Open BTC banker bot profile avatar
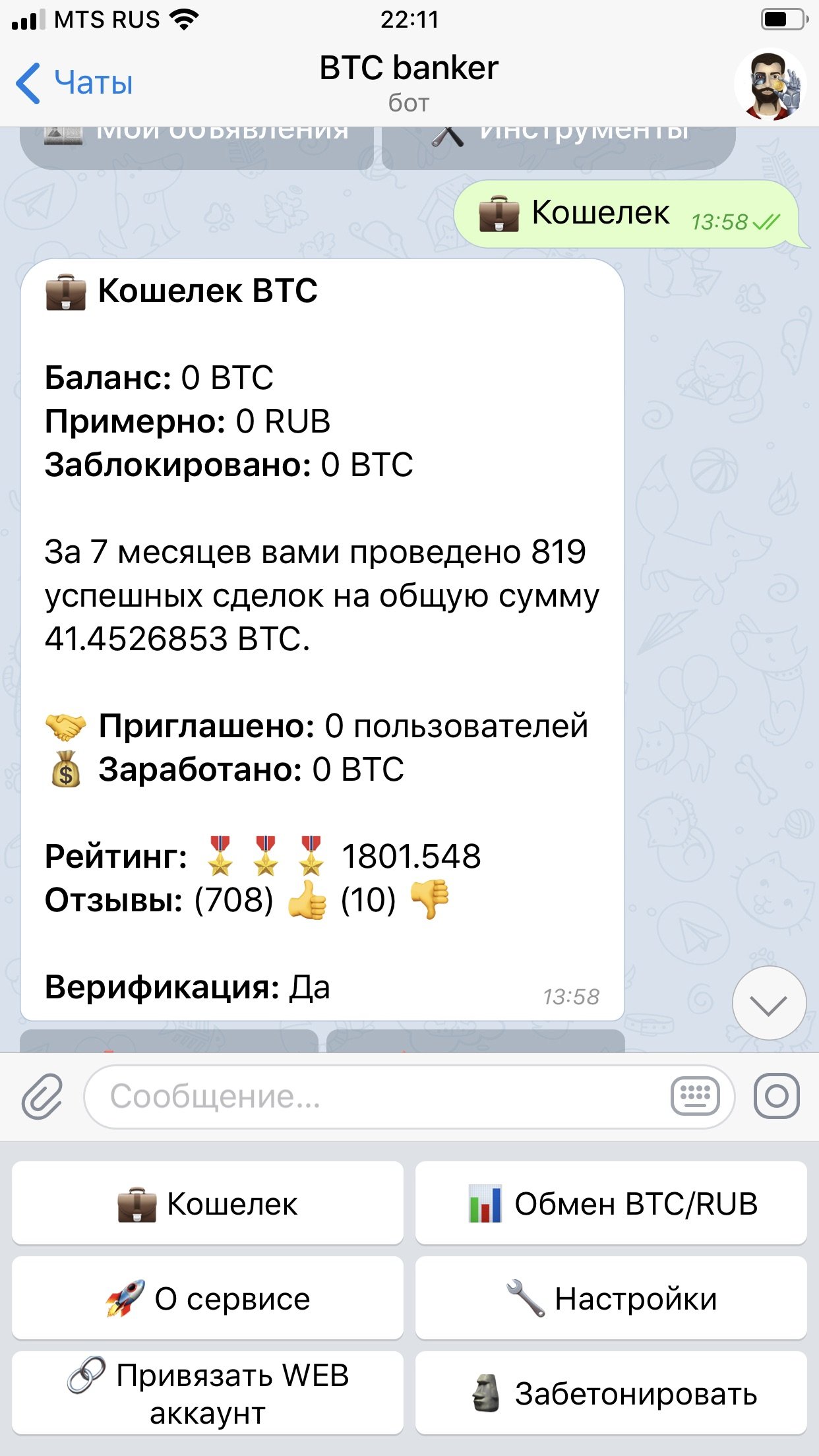Viewport: 819px width, 1456px height. click(x=770, y=85)
